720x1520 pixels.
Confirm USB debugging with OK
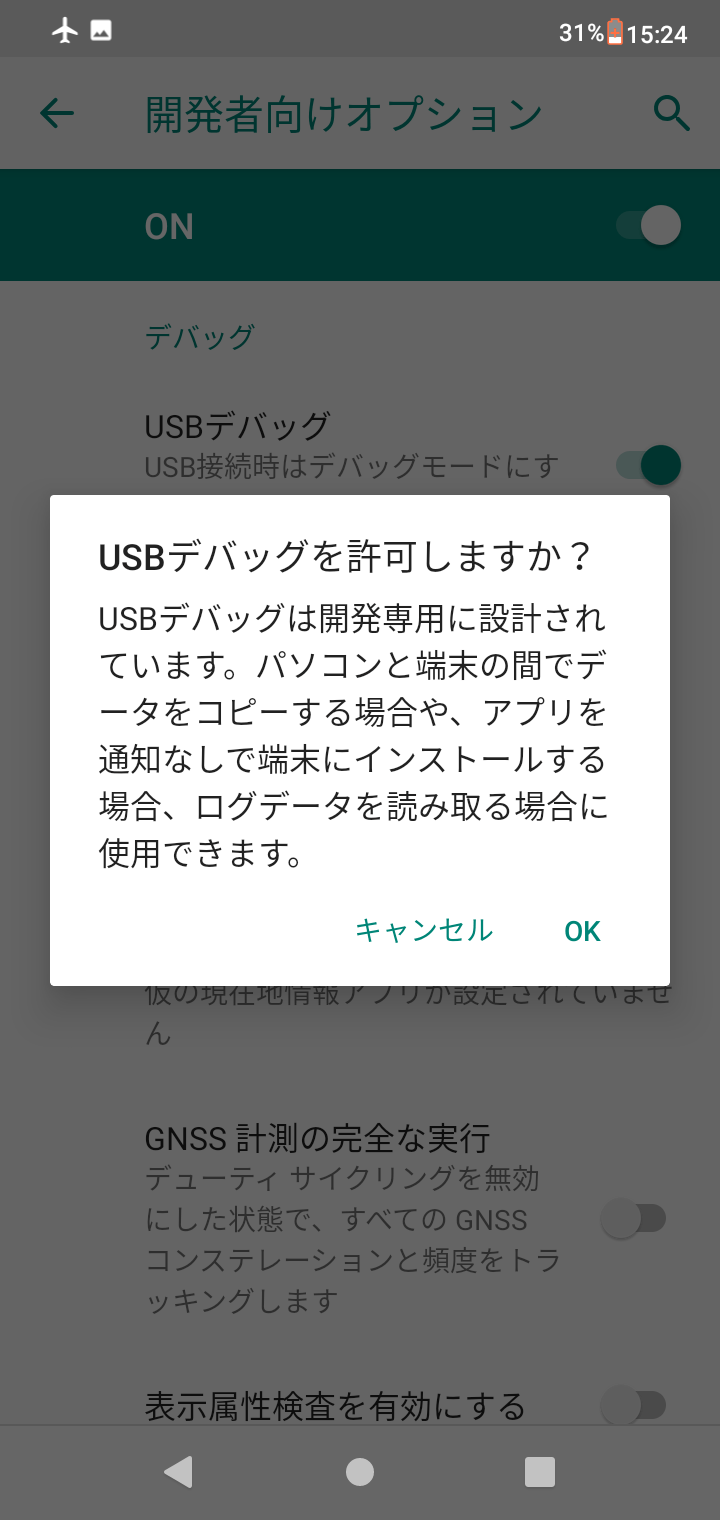[x=582, y=931]
